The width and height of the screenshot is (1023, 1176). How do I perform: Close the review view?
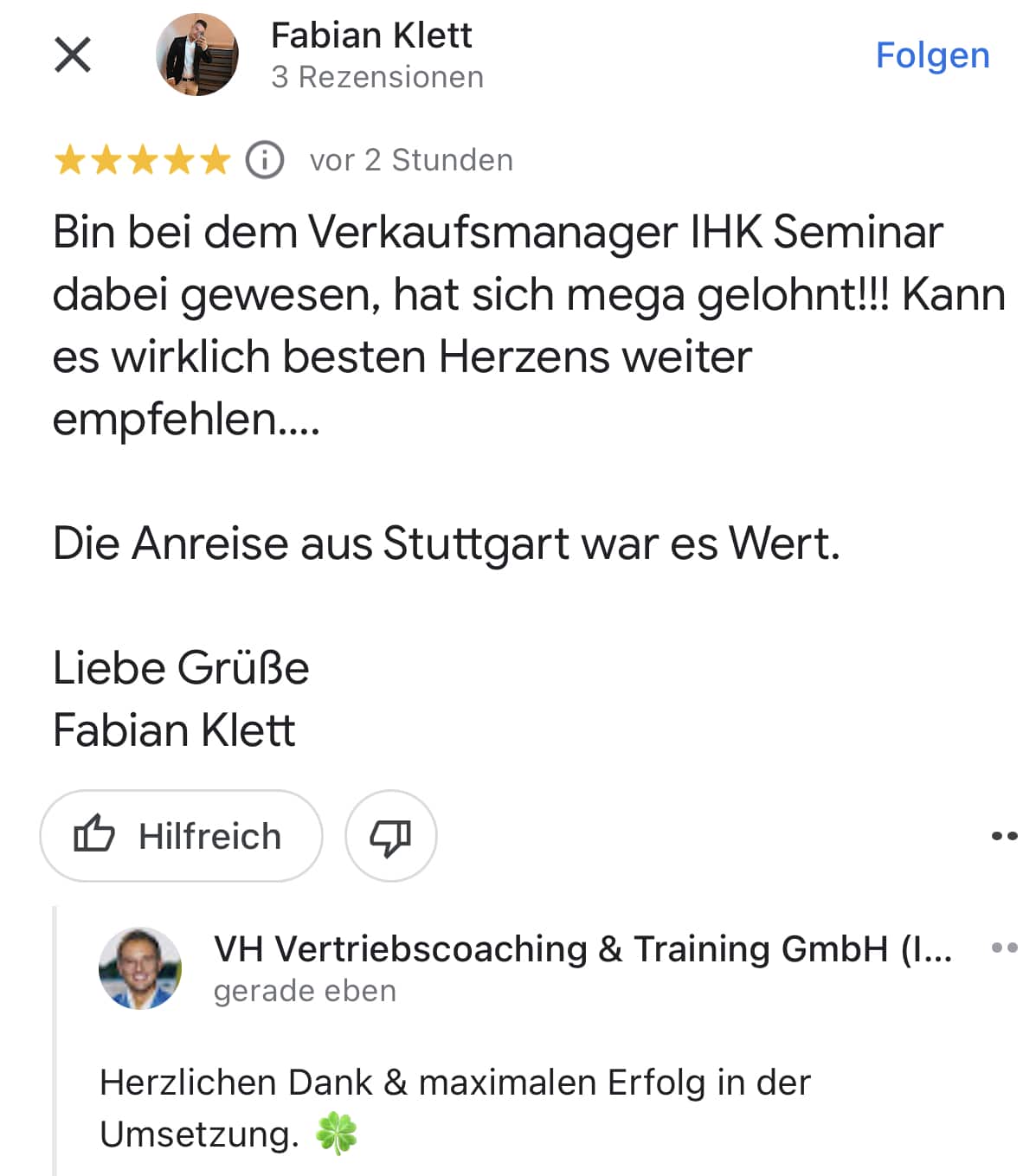point(73,56)
